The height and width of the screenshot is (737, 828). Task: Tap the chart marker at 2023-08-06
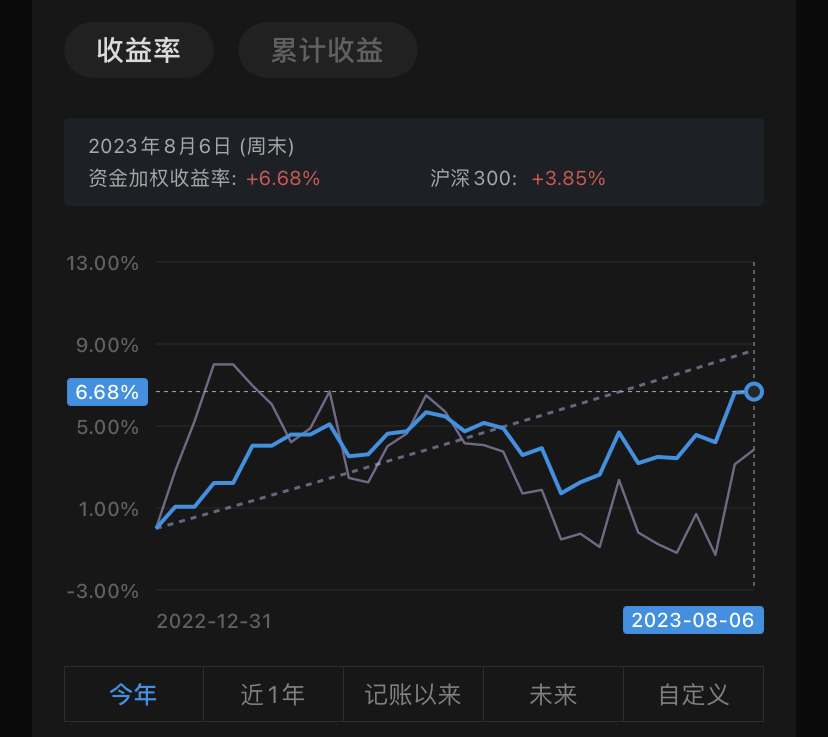click(x=754, y=392)
